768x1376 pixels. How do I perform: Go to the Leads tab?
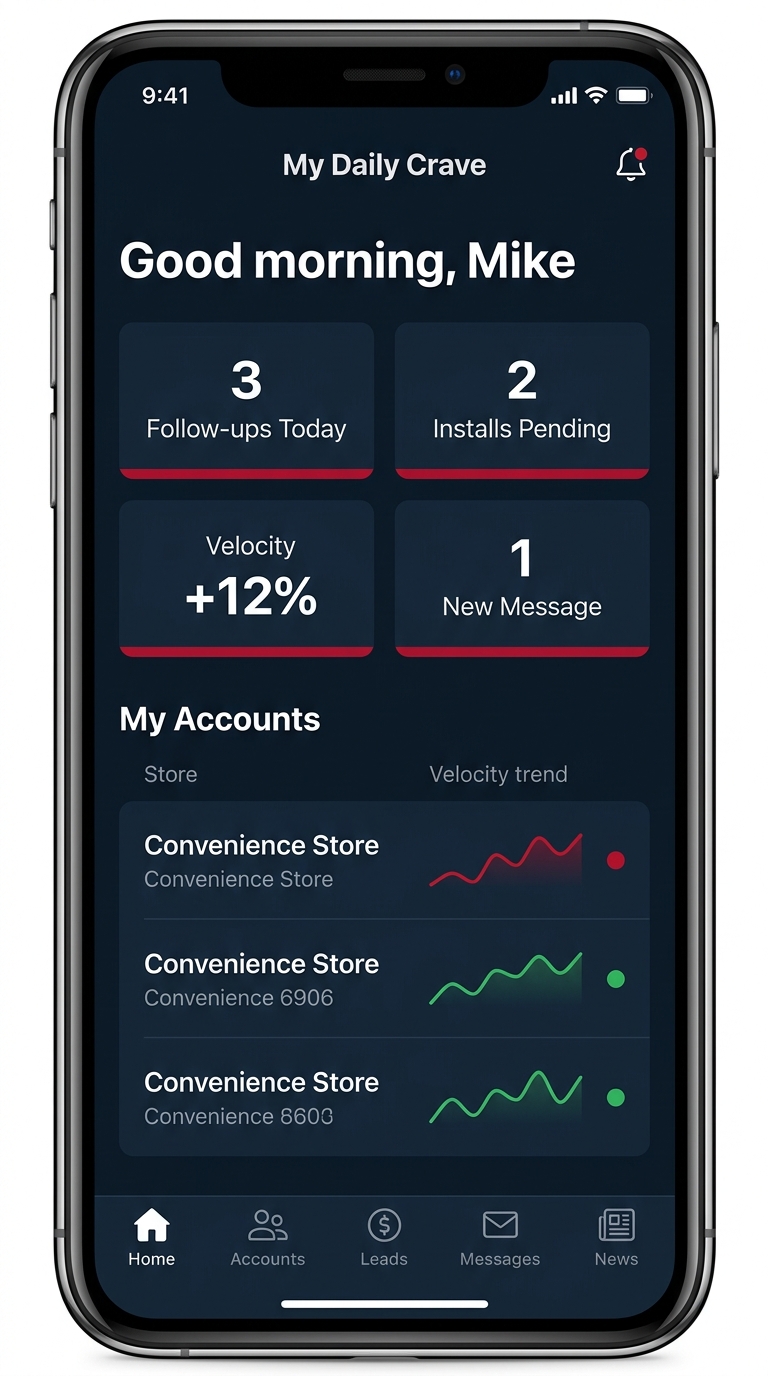(384, 1238)
